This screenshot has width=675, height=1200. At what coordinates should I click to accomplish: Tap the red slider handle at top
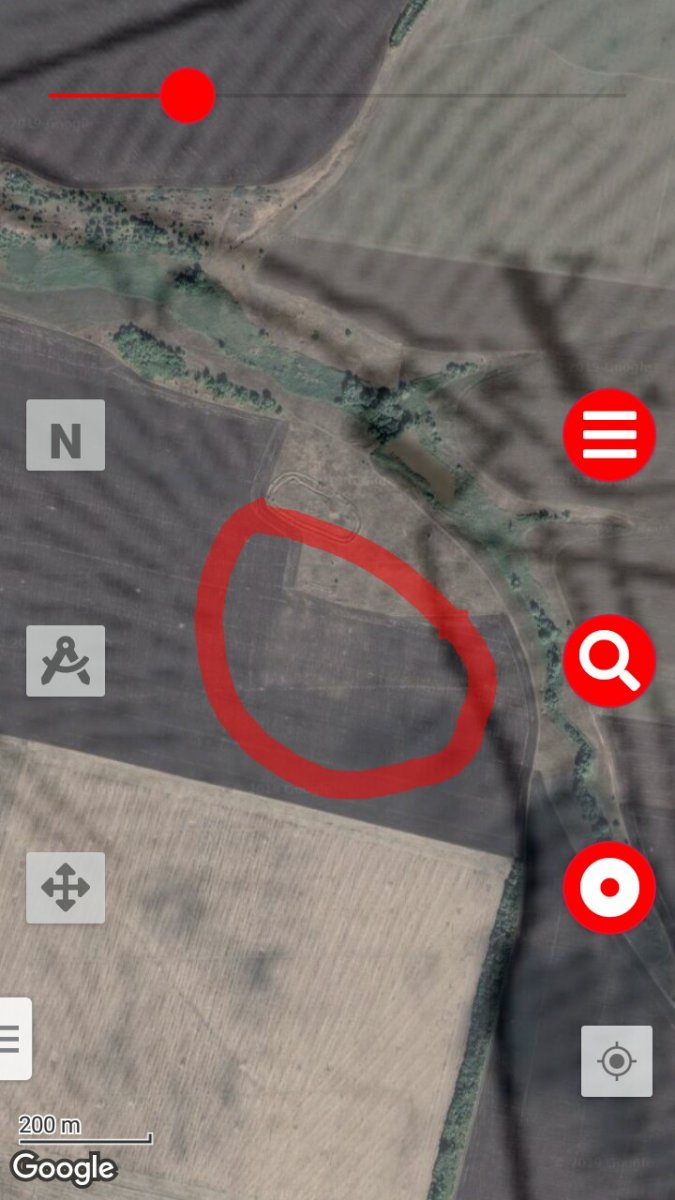[187, 96]
